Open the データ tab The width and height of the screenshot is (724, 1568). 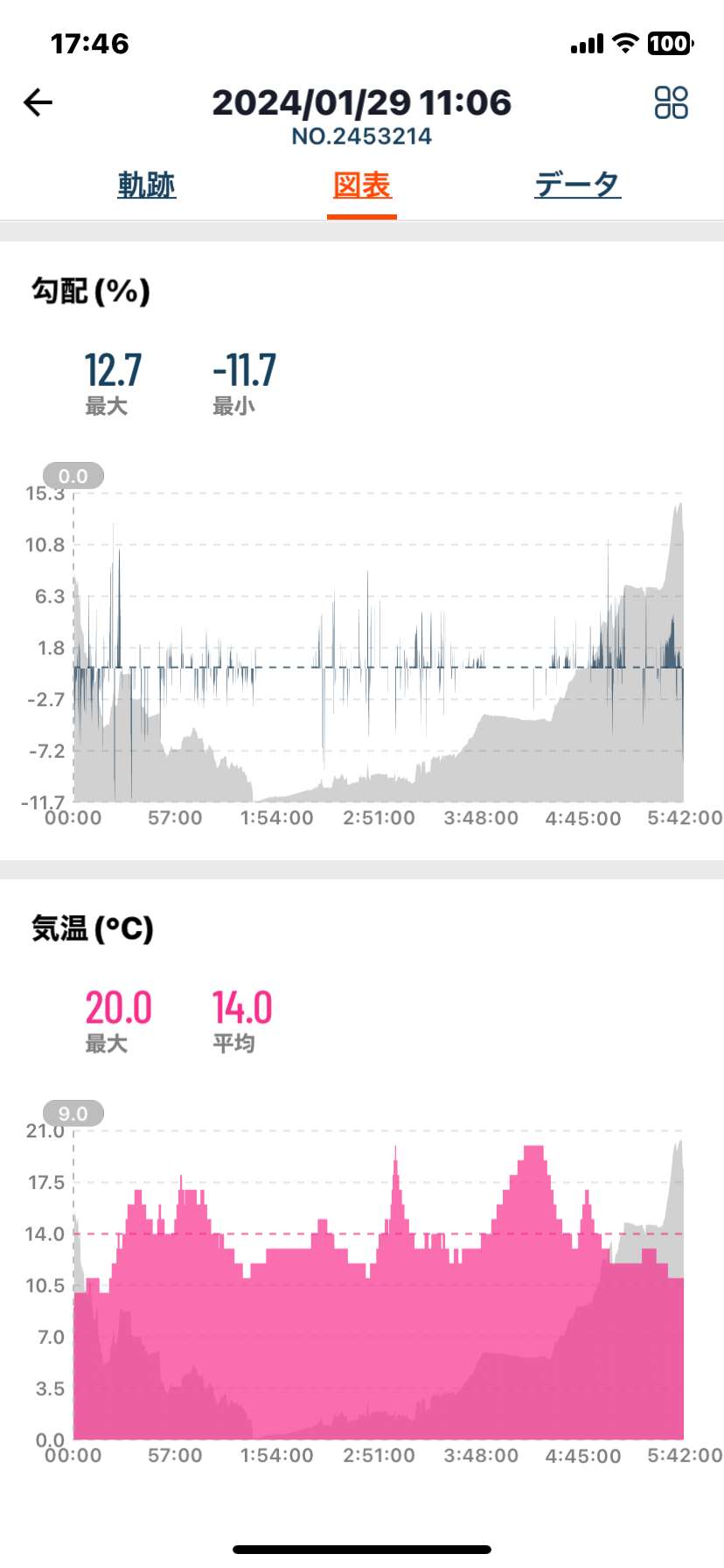[x=578, y=185]
